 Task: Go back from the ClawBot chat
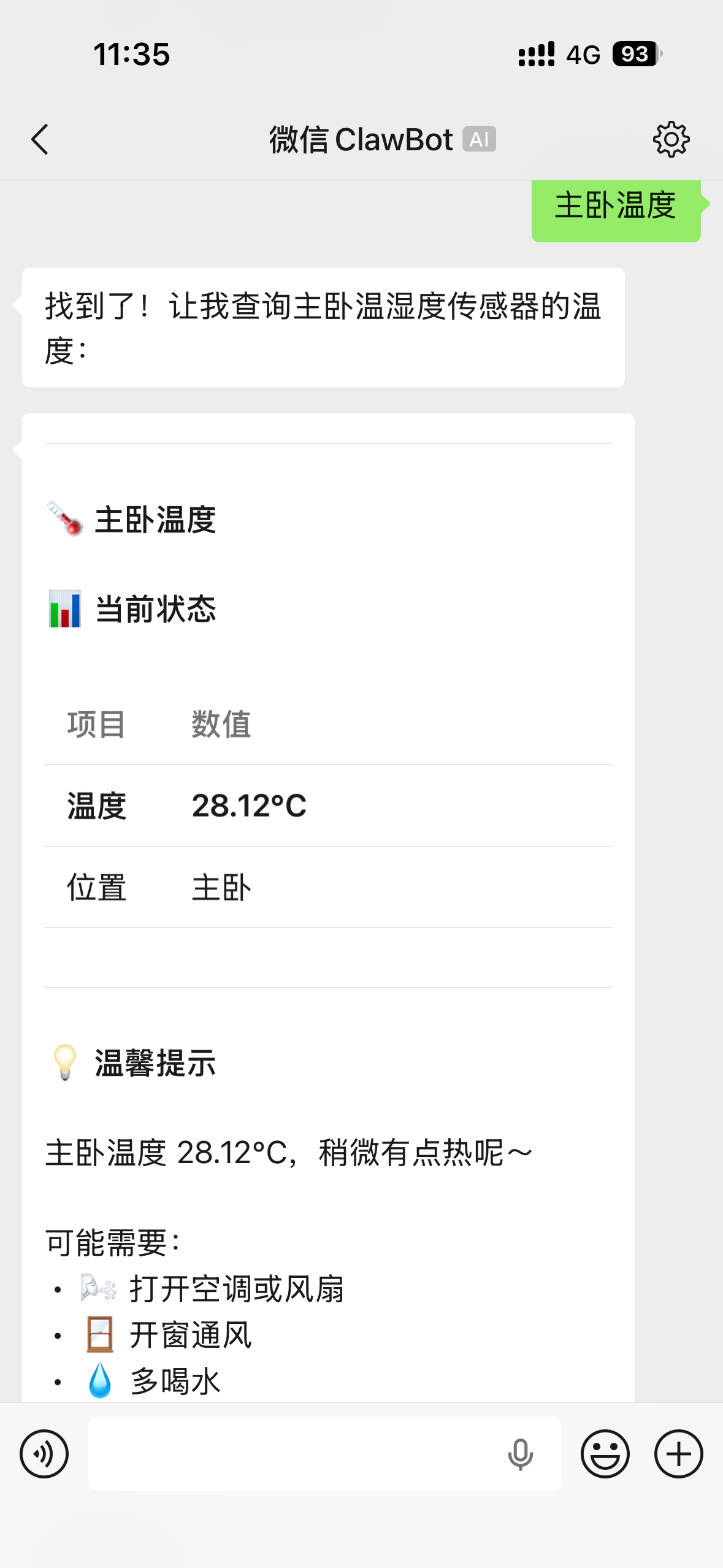click(40, 139)
